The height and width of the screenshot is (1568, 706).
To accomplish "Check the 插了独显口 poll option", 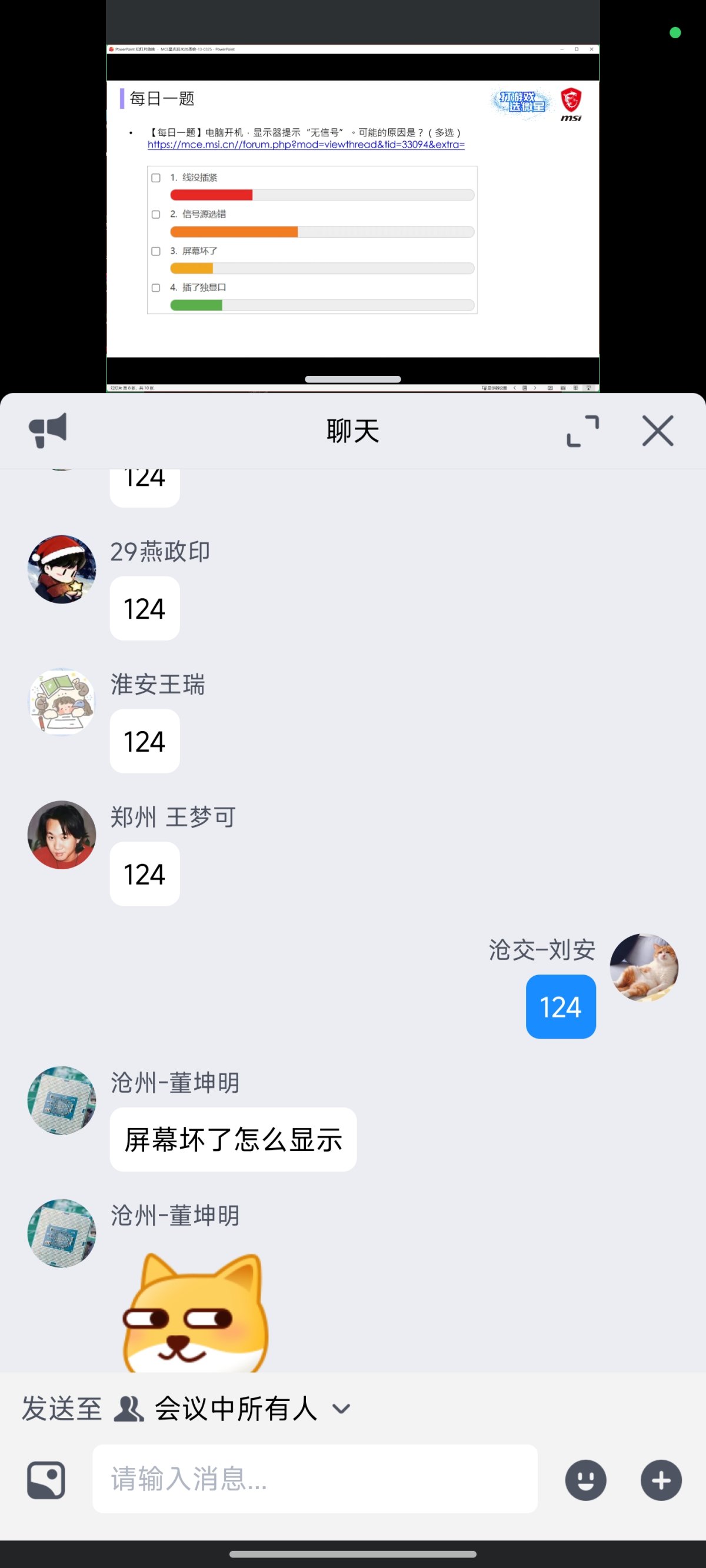I will [155, 287].
